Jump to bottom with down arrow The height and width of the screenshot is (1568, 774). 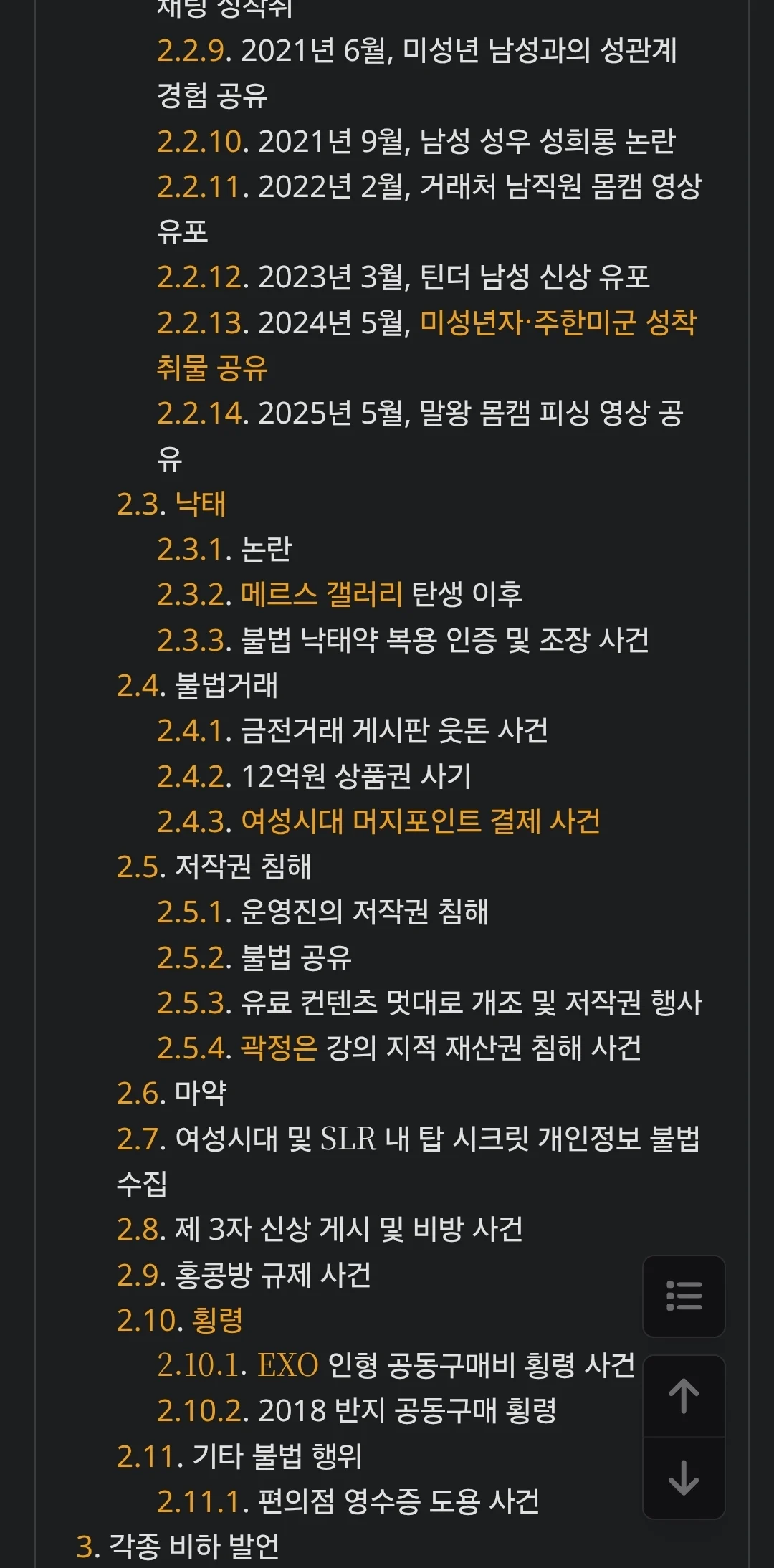pos(684,1478)
